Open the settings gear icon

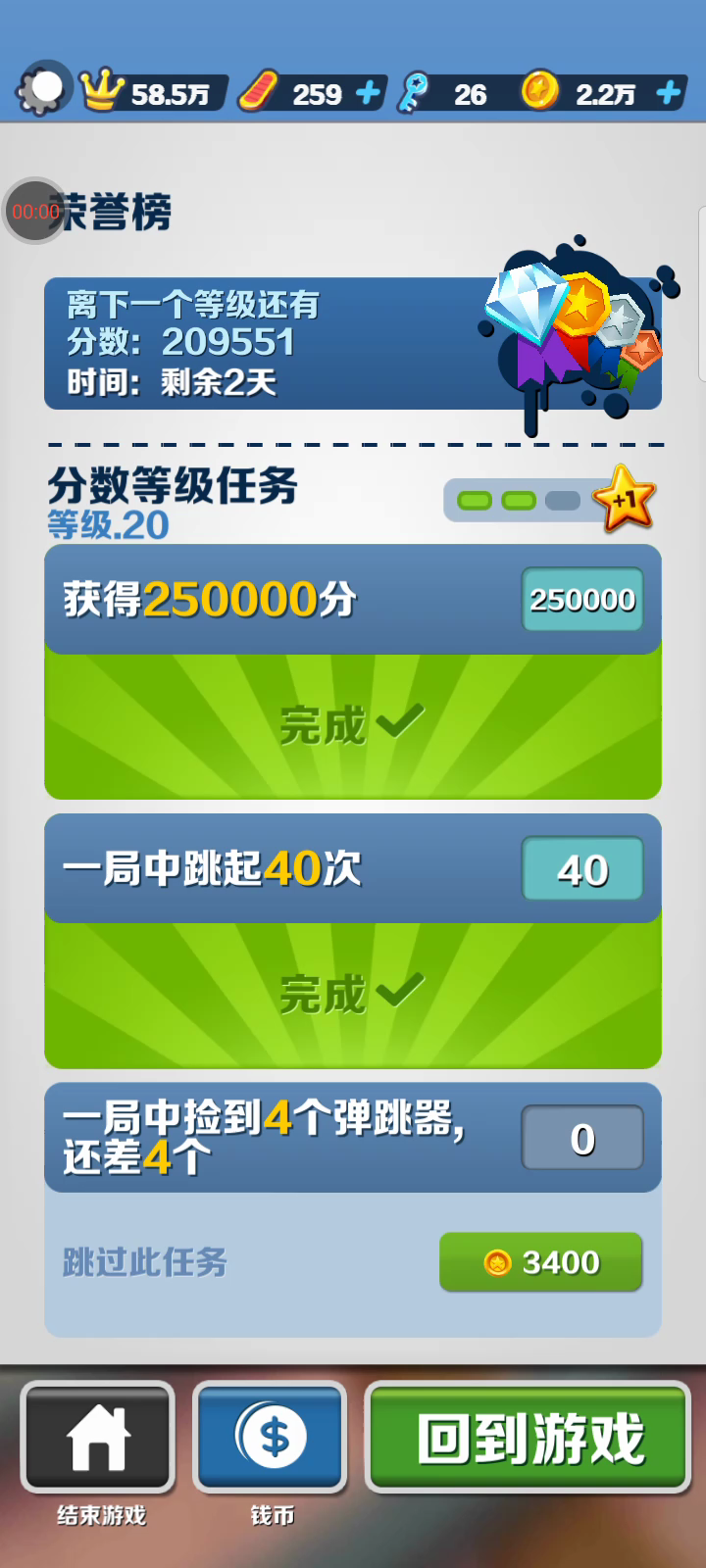point(43,90)
